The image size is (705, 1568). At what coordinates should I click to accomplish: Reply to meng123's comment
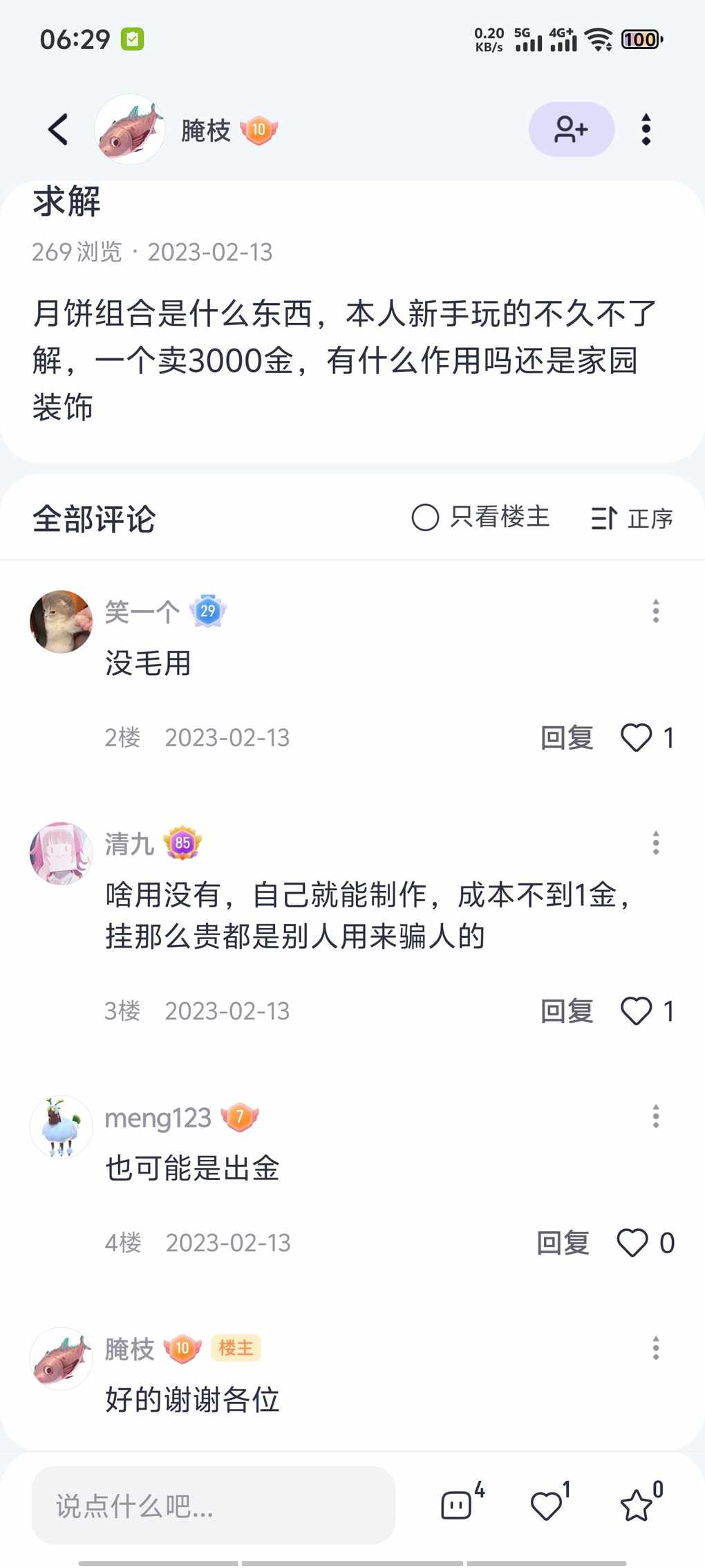click(x=563, y=1243)
